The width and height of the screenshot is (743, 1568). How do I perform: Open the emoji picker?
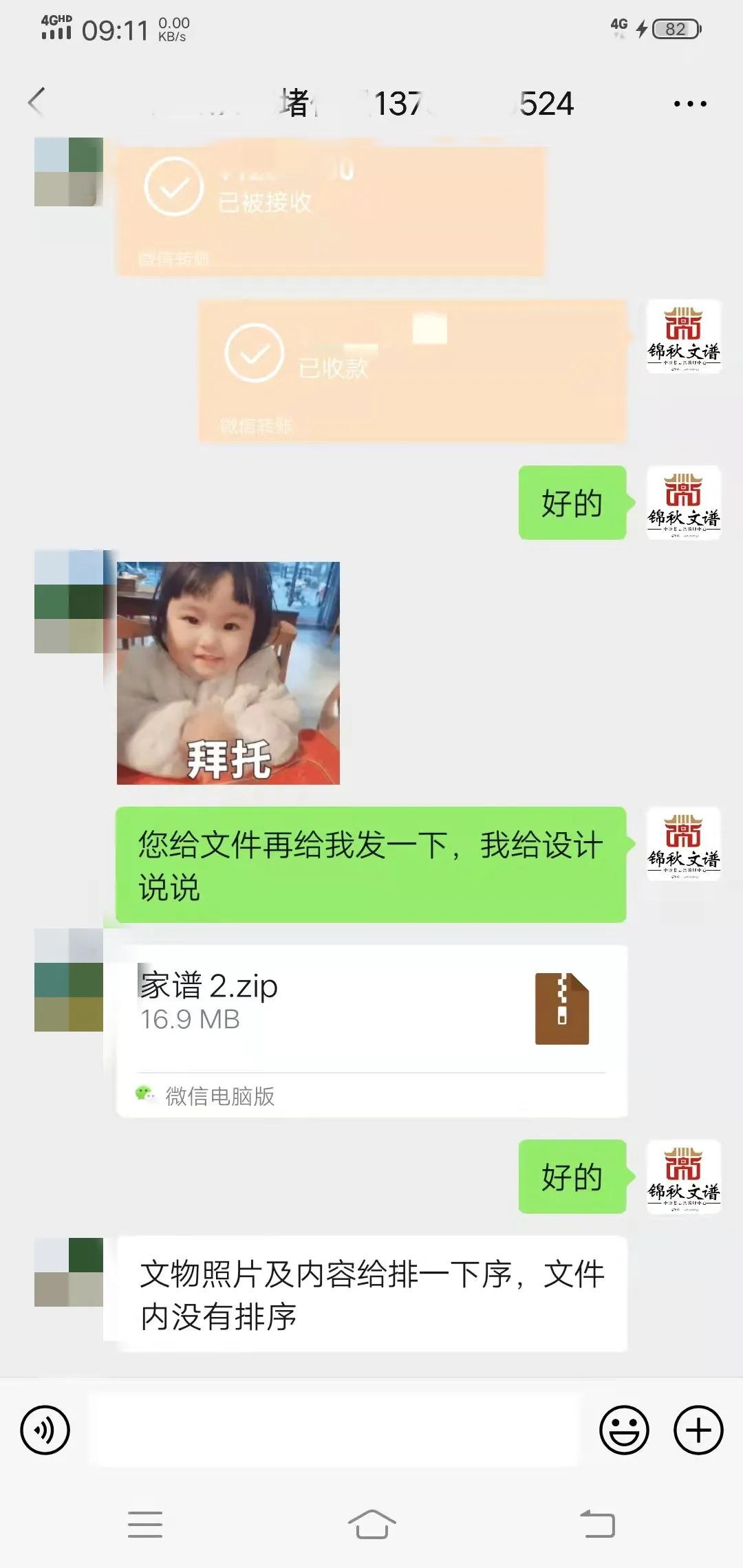point(624,1430)
